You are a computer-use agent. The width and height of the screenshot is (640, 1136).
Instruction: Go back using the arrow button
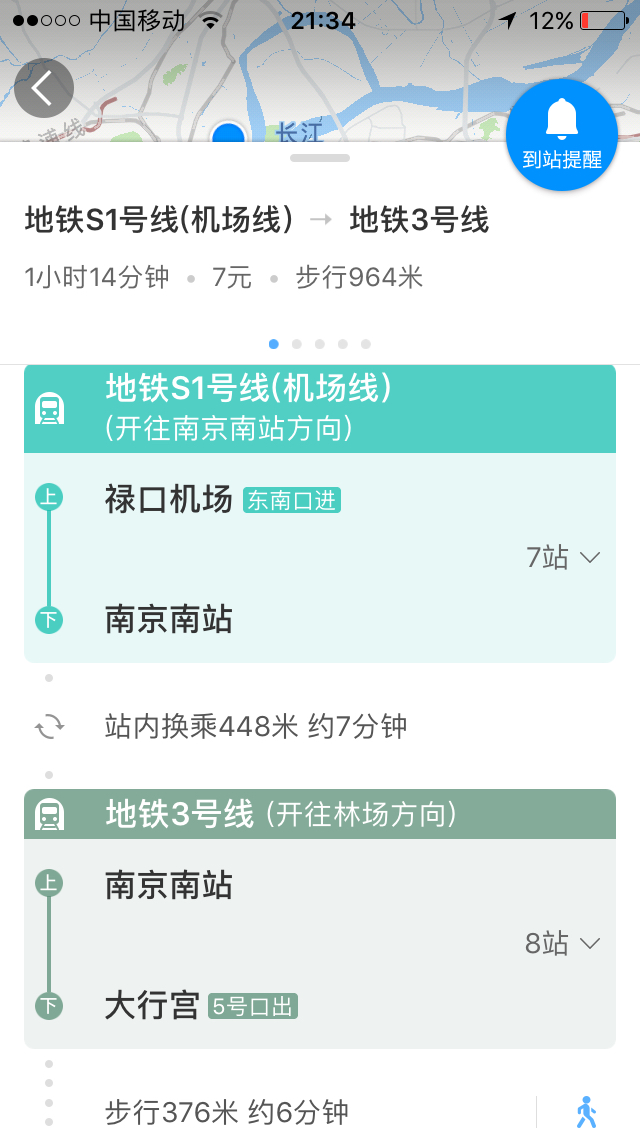[x=43, y=88]
